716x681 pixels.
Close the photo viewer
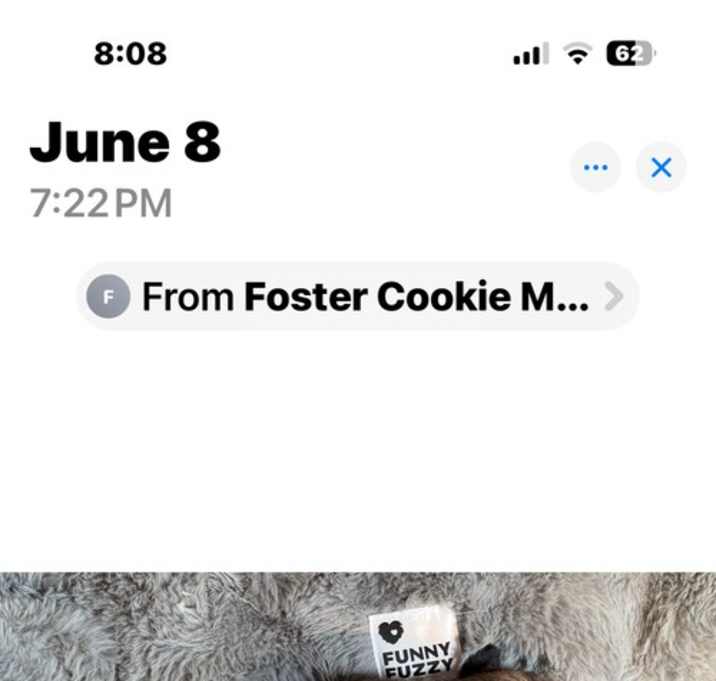pyautogui.click(x=661, y=167)
